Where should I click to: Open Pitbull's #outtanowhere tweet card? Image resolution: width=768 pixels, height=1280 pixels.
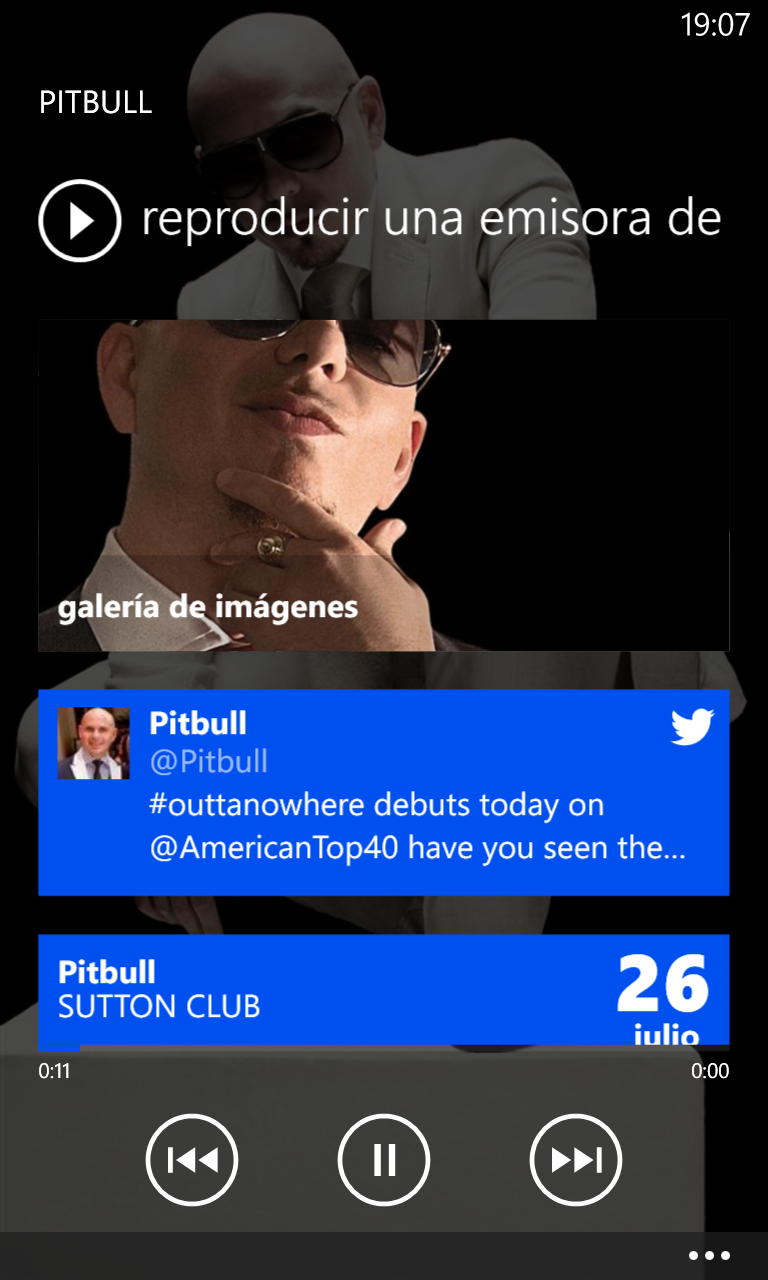click(383, 792)
